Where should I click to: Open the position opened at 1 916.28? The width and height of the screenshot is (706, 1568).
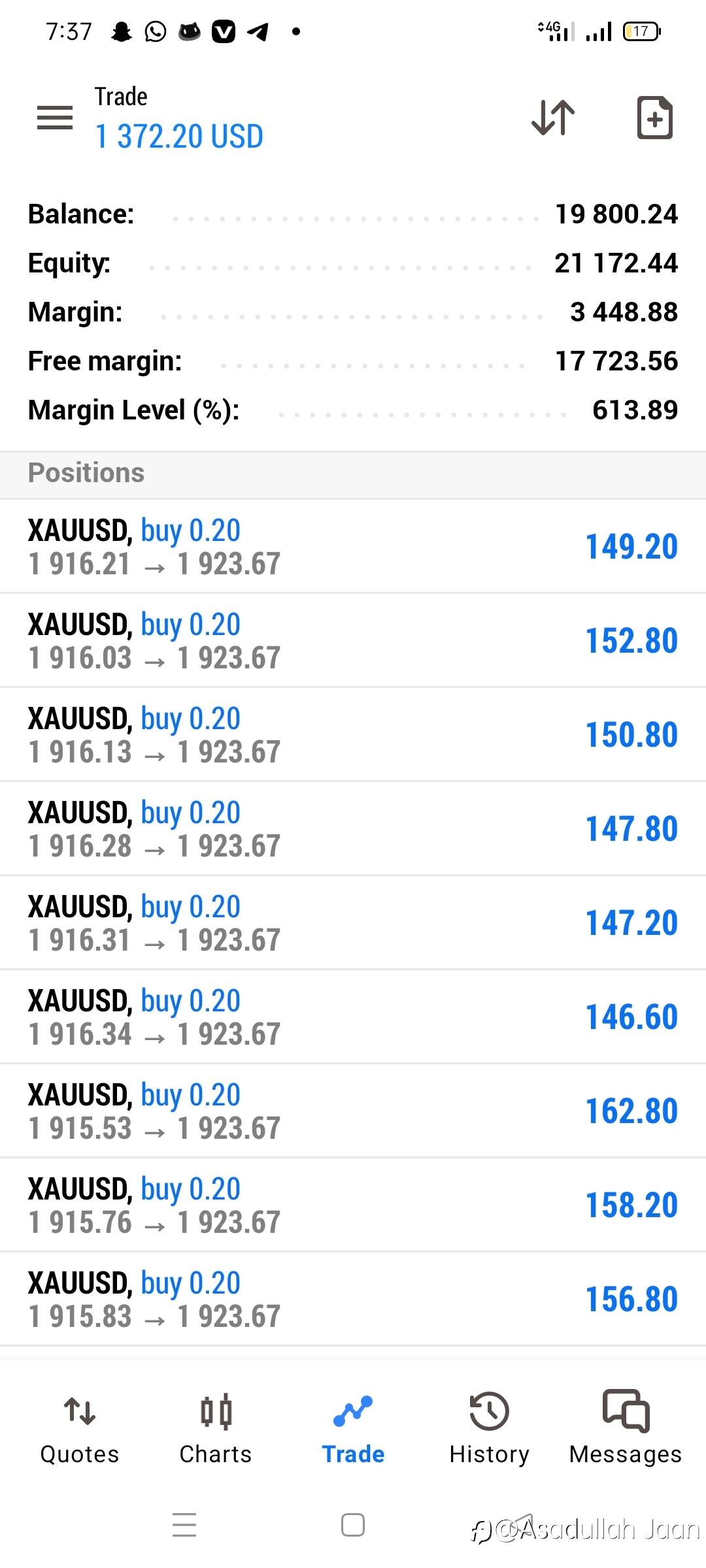coord(353,829)
